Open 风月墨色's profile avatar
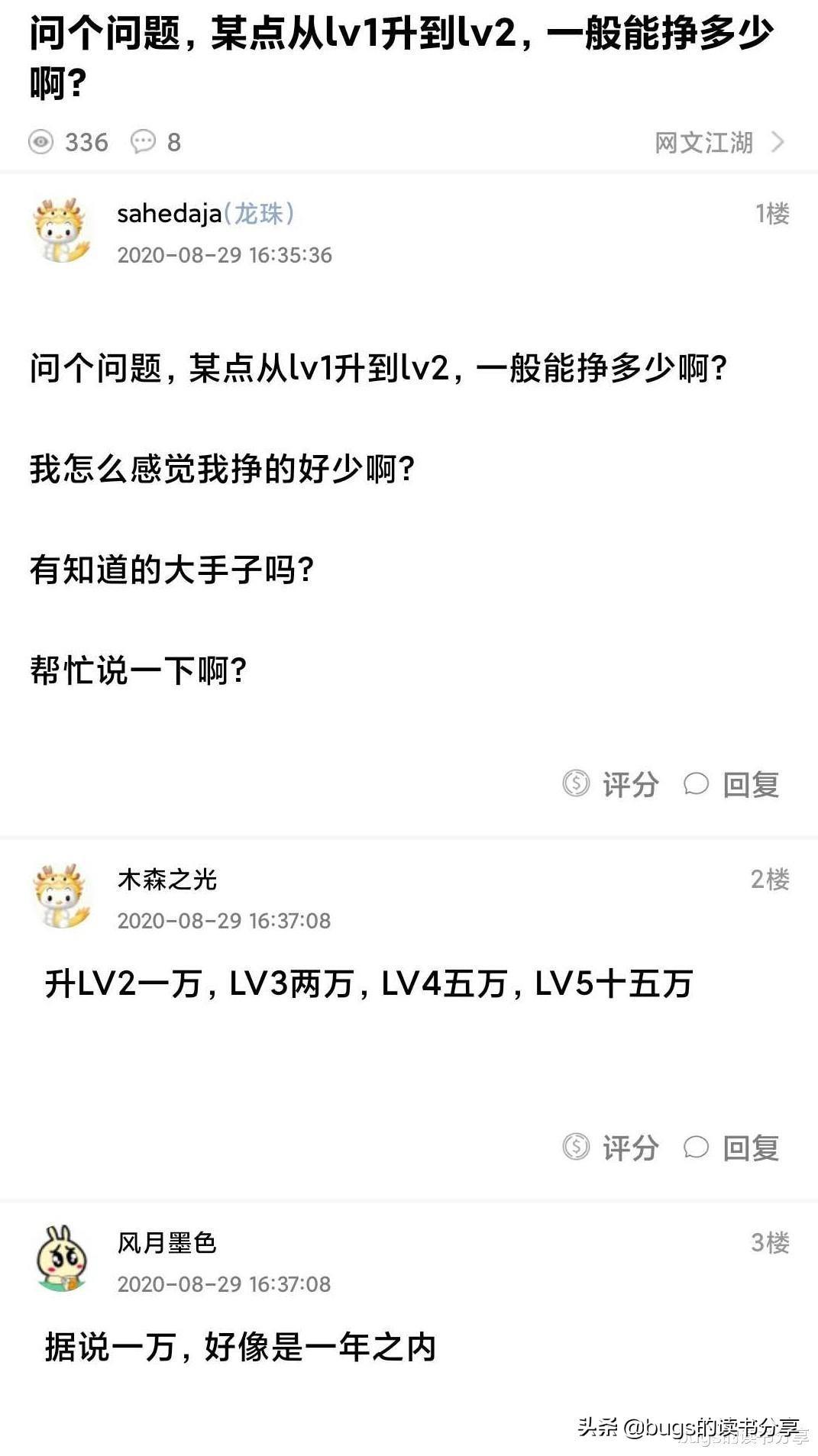818x1456 pixels. pyautogui.click(x=62, y=1260)
